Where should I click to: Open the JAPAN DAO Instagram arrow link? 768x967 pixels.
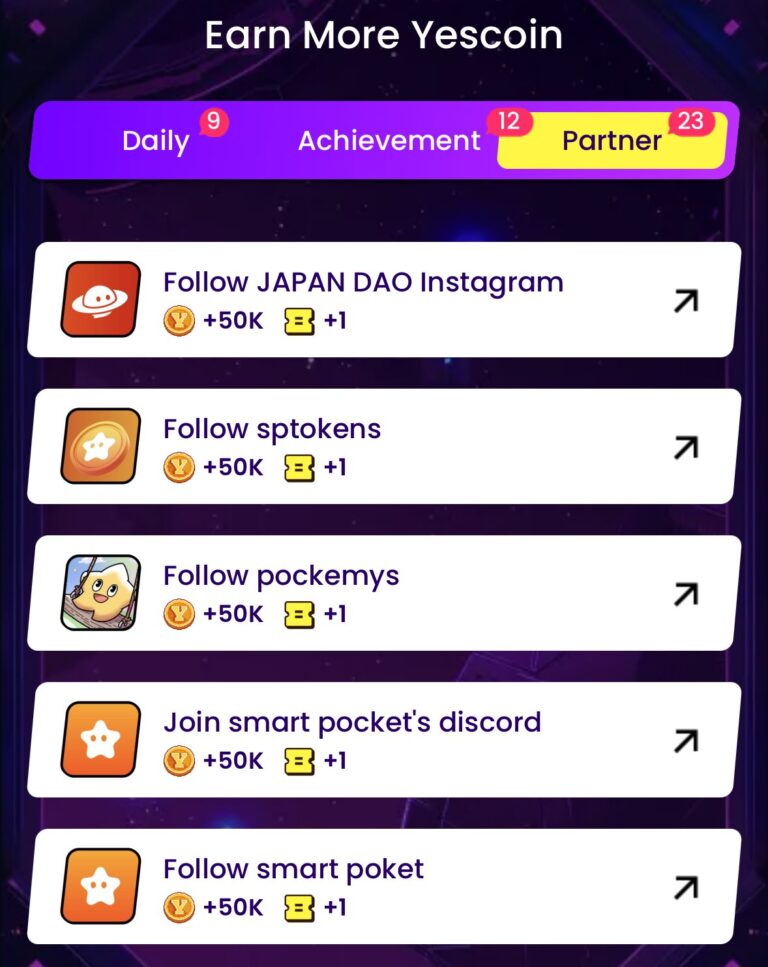click(685, 298)
